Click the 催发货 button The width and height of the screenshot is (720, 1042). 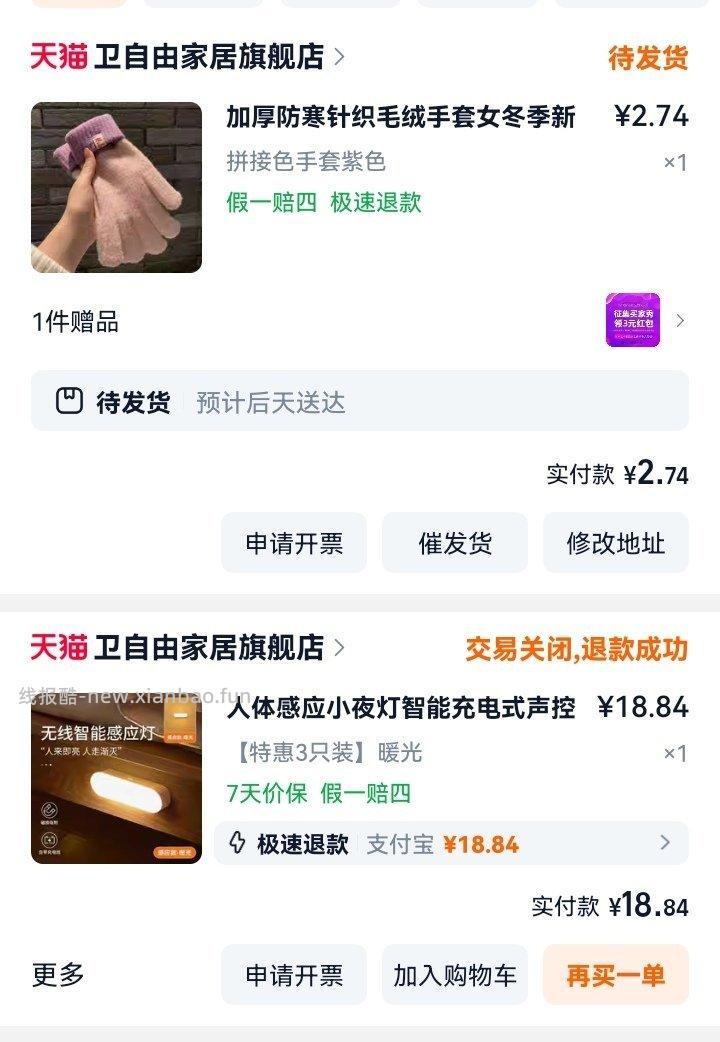tap(457, 543)
